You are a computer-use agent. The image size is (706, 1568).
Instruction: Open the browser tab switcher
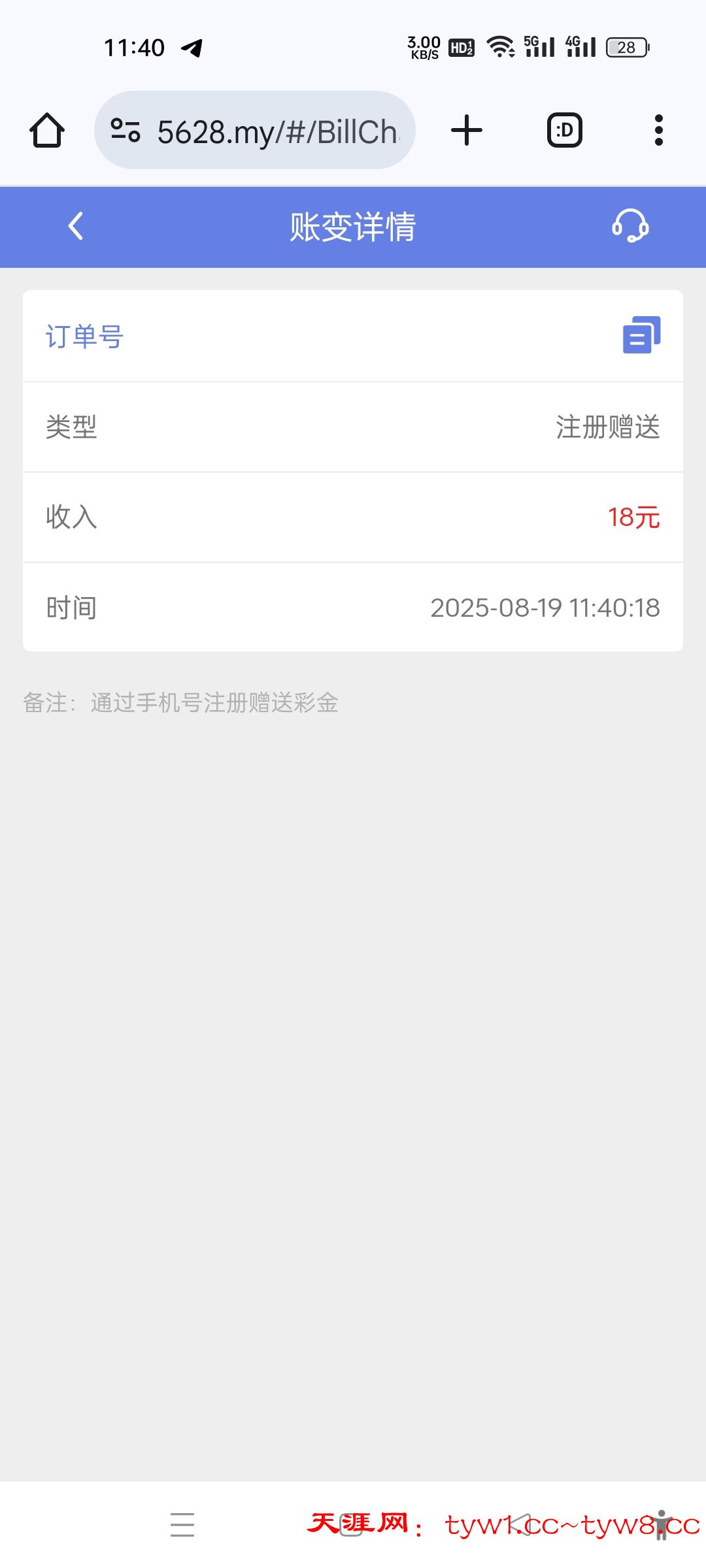[564, 130]
